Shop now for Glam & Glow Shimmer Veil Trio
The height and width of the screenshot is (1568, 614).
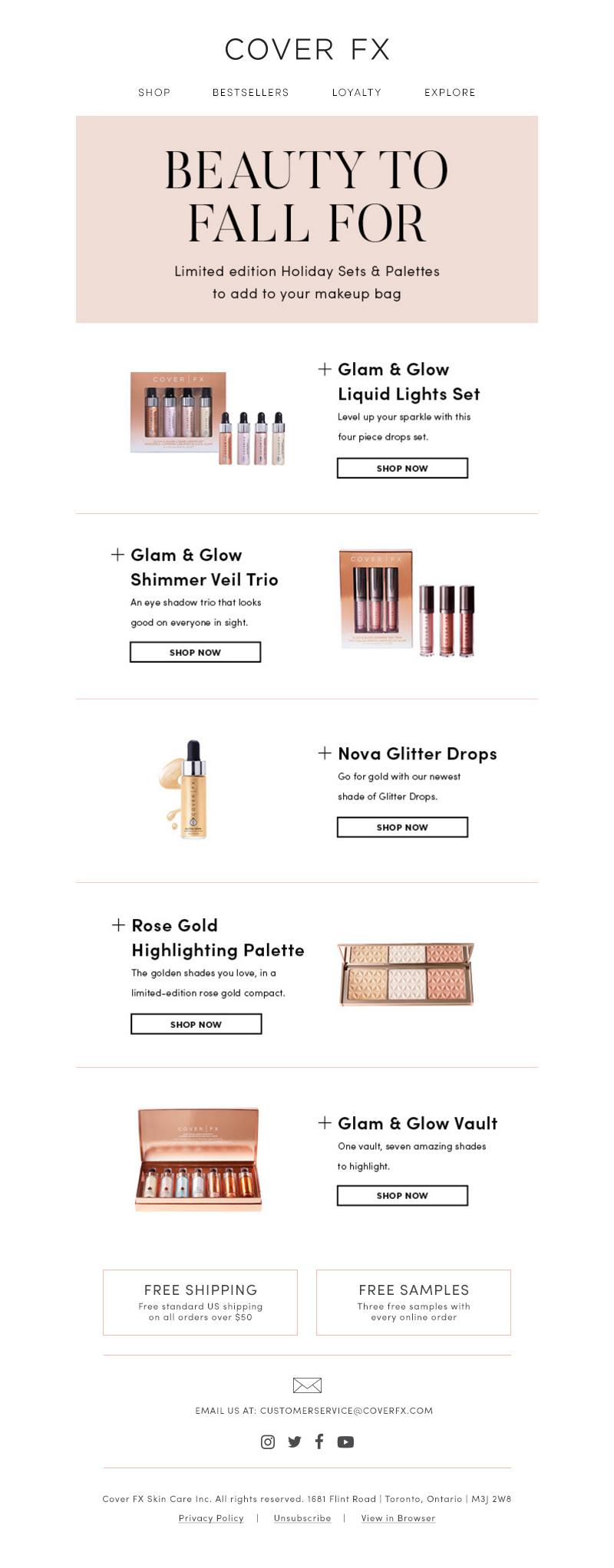pyautogui.click(x=195, y=652)
